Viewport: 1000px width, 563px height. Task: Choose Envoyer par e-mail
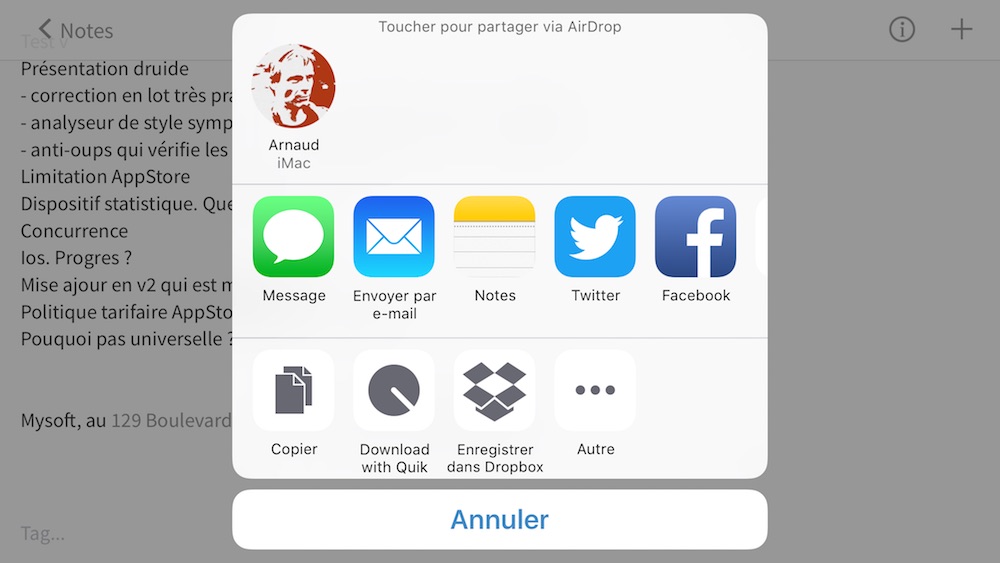point(394,237)
